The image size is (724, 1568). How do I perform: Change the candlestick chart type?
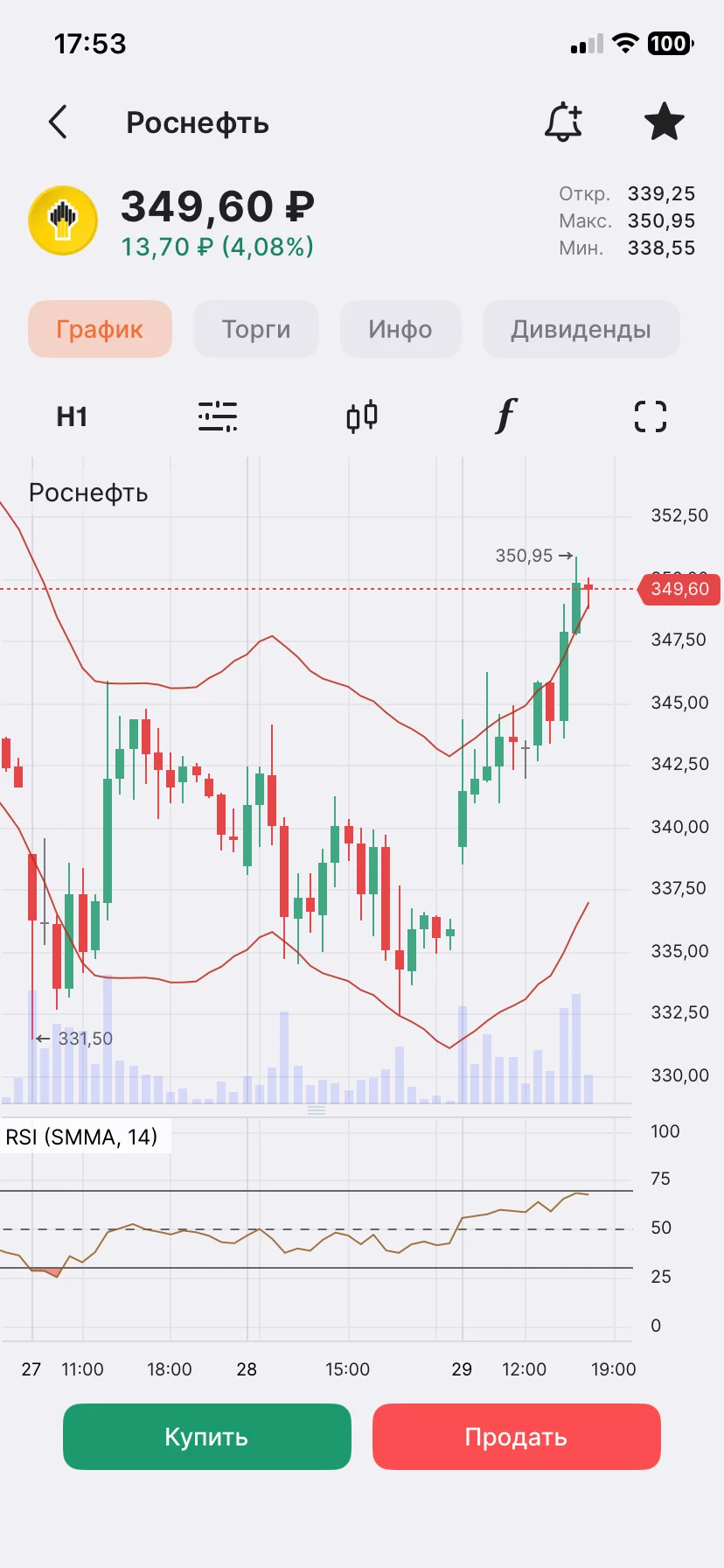[x=362, y=416]
